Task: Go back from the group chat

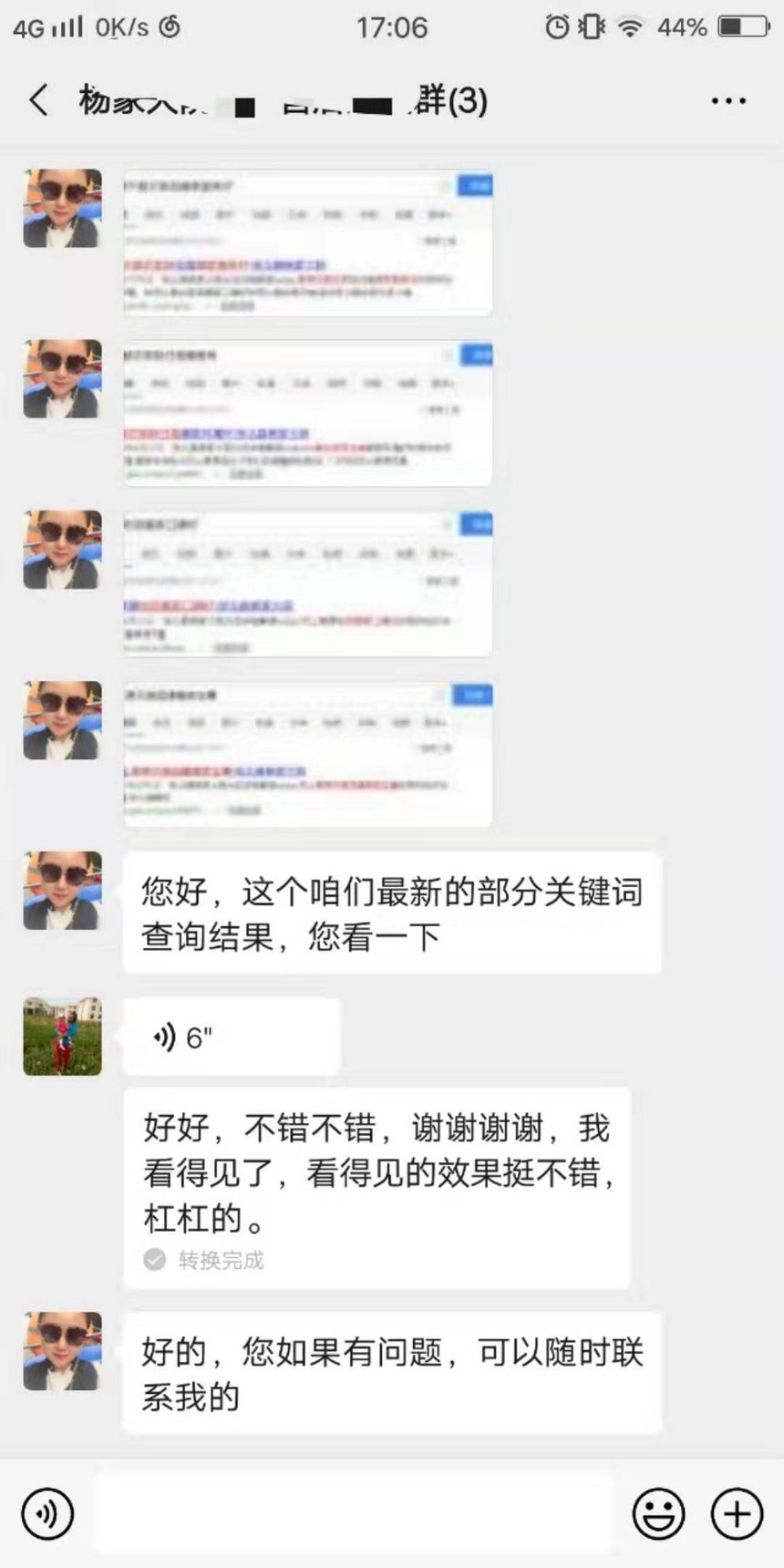Action: coord(38,99)
